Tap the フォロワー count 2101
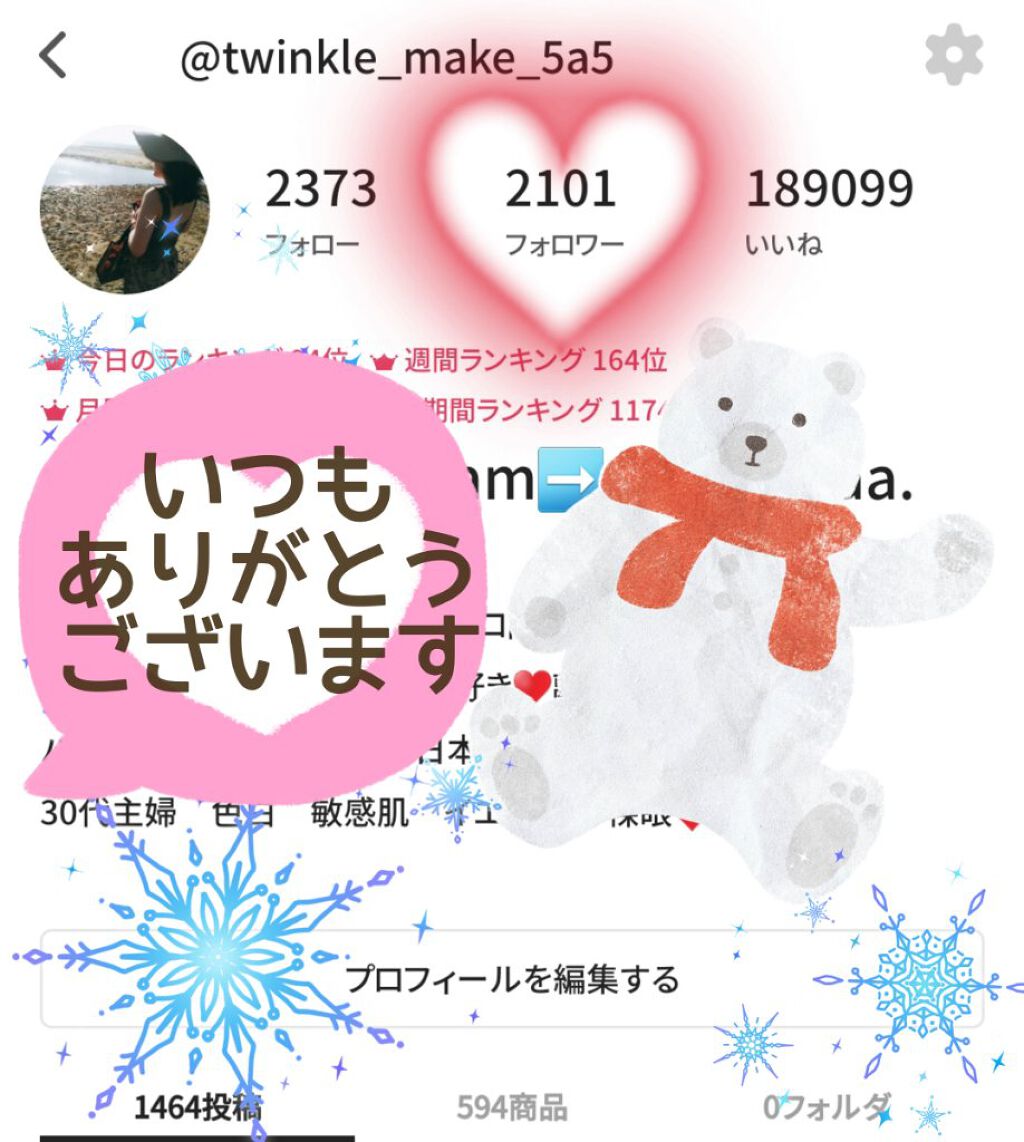Image resolution: width=1024 pixels, height=1142 pixels. pos(561,190)
